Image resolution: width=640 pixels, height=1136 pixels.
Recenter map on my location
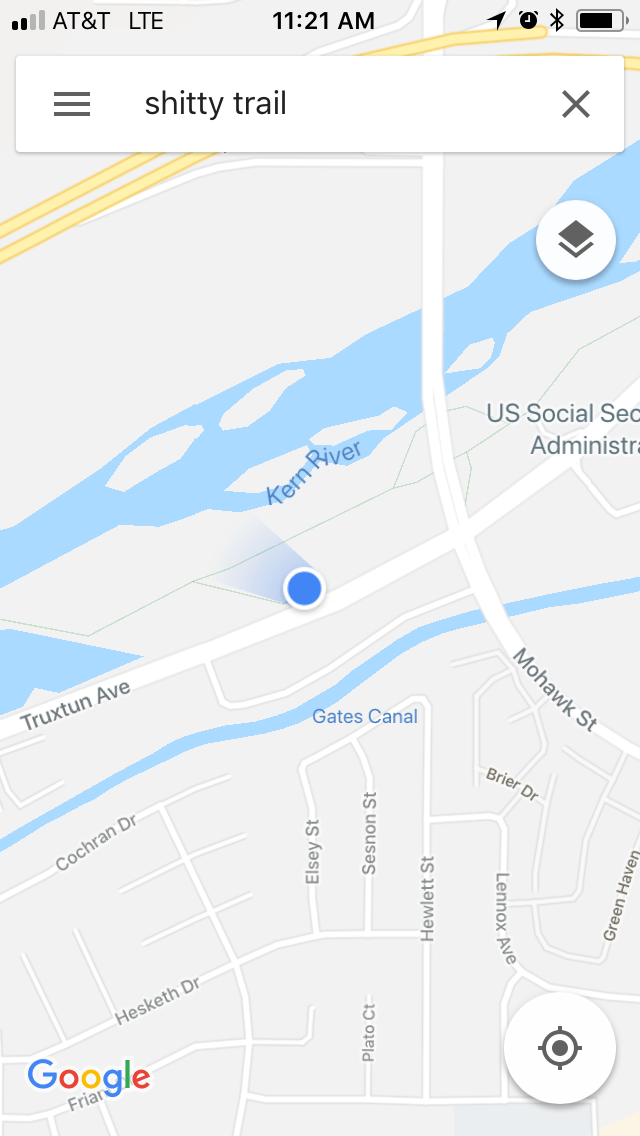coord(560,1048)
